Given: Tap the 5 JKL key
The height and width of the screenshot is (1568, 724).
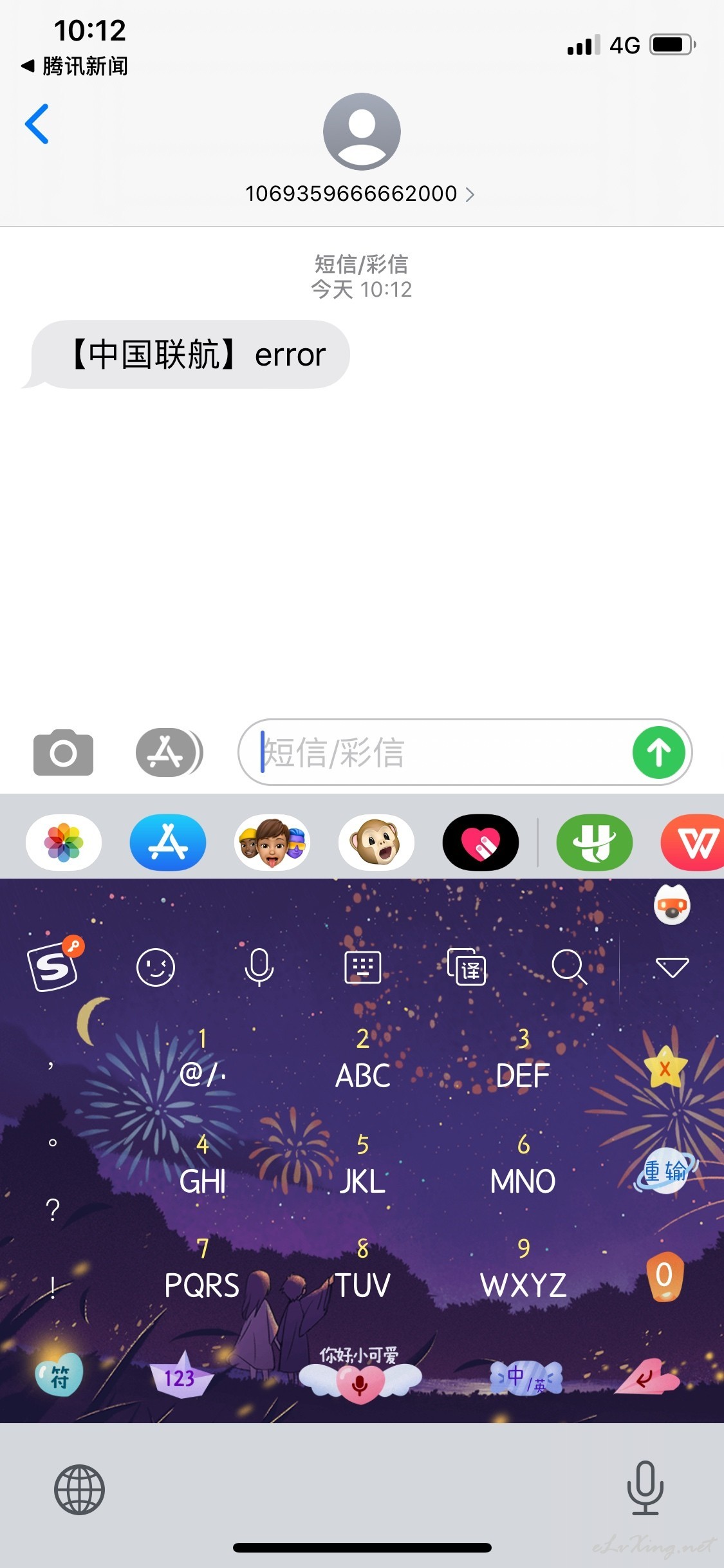Looking at the screenshot, I should pos(363,1165).
